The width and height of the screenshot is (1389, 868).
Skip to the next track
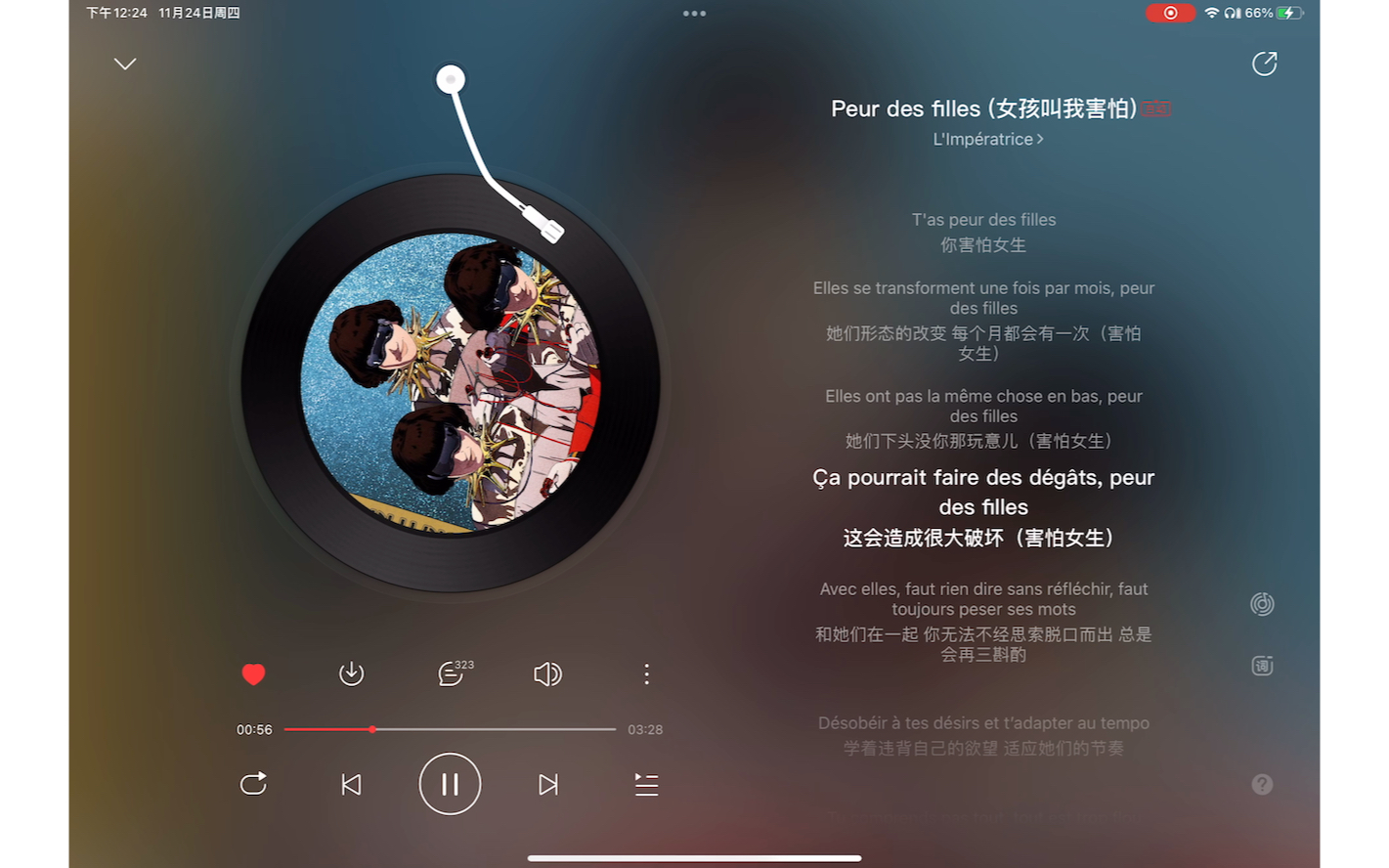548,784
